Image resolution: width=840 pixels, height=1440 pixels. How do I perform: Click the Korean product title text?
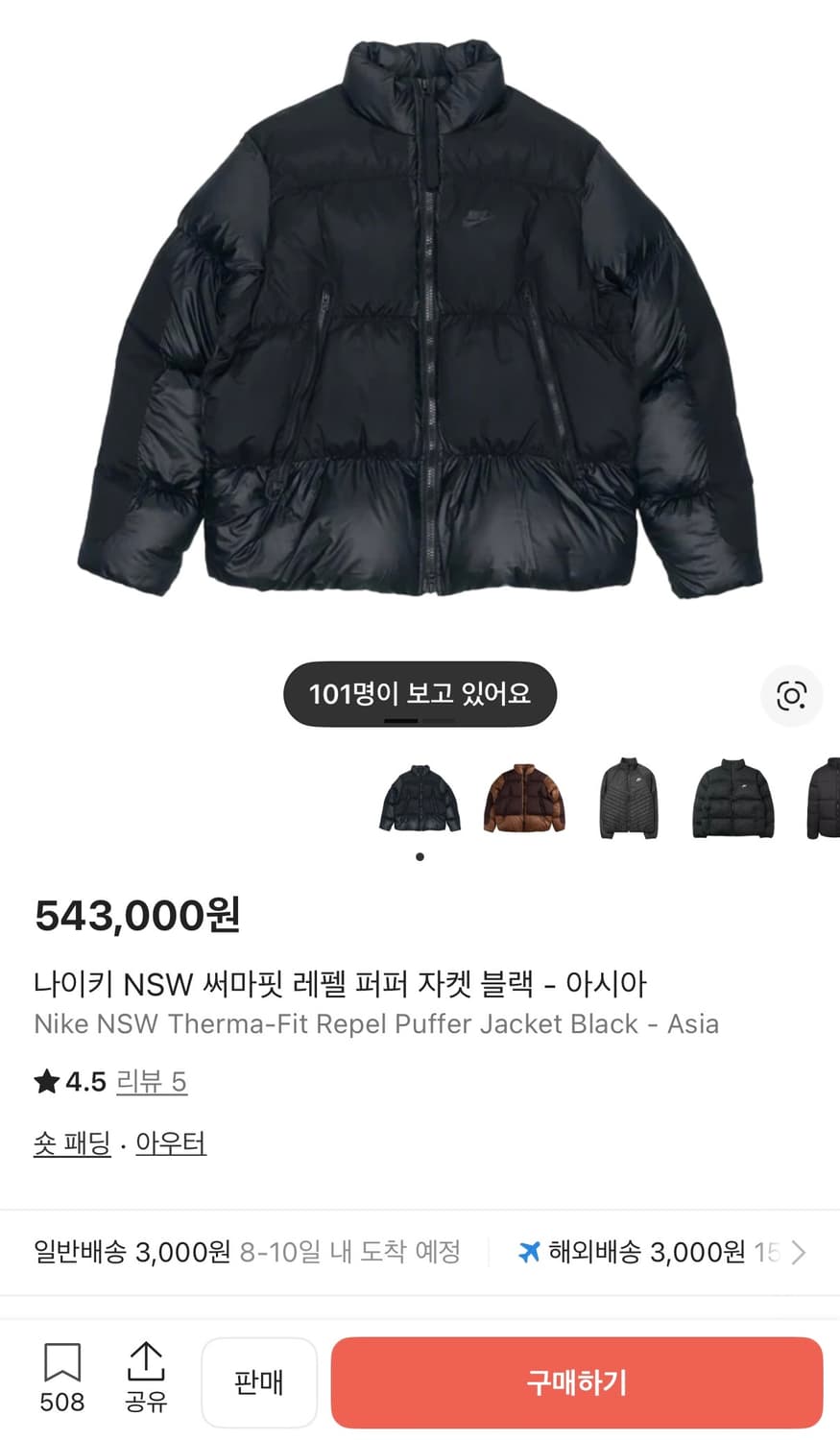341,983
